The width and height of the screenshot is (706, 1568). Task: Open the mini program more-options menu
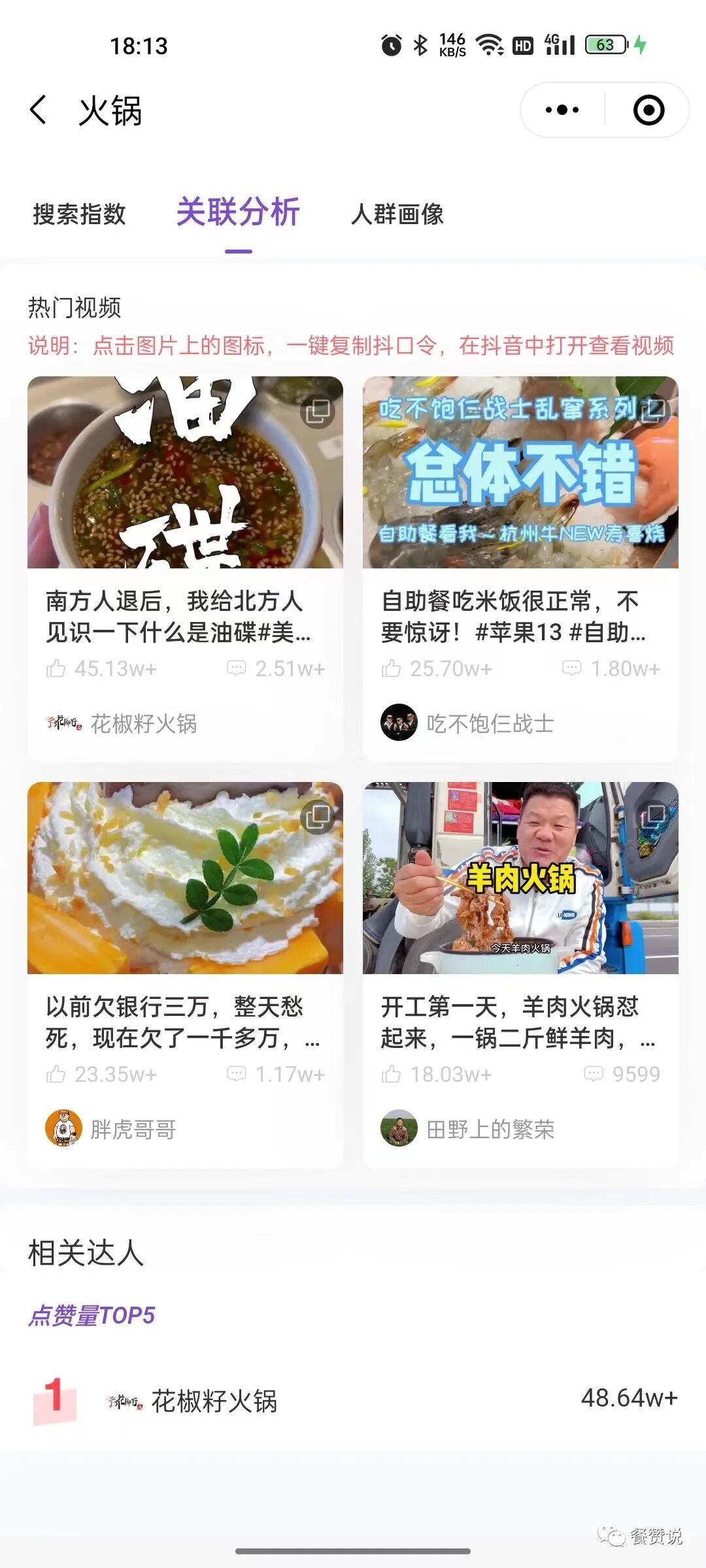(x=562, y=110)
